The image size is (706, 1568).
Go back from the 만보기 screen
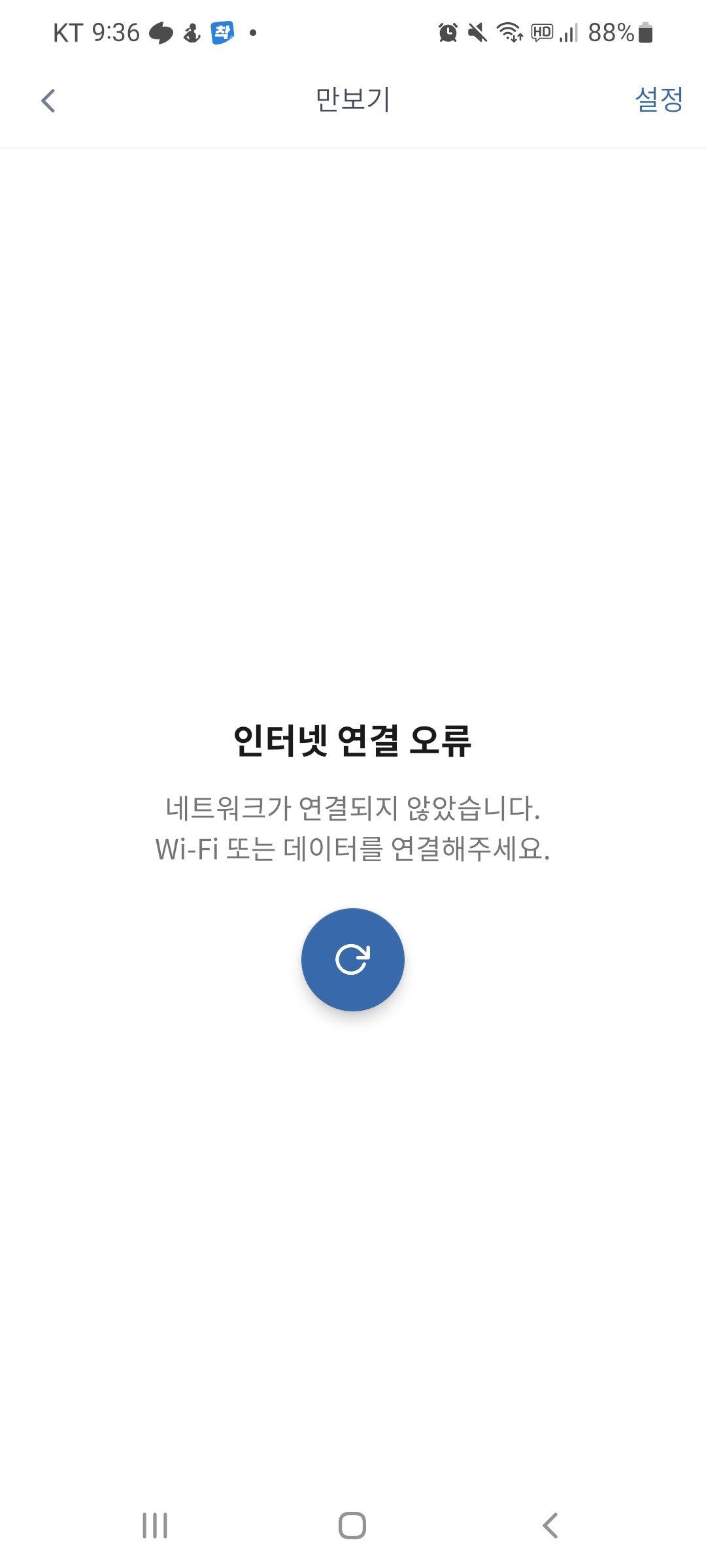48,101
